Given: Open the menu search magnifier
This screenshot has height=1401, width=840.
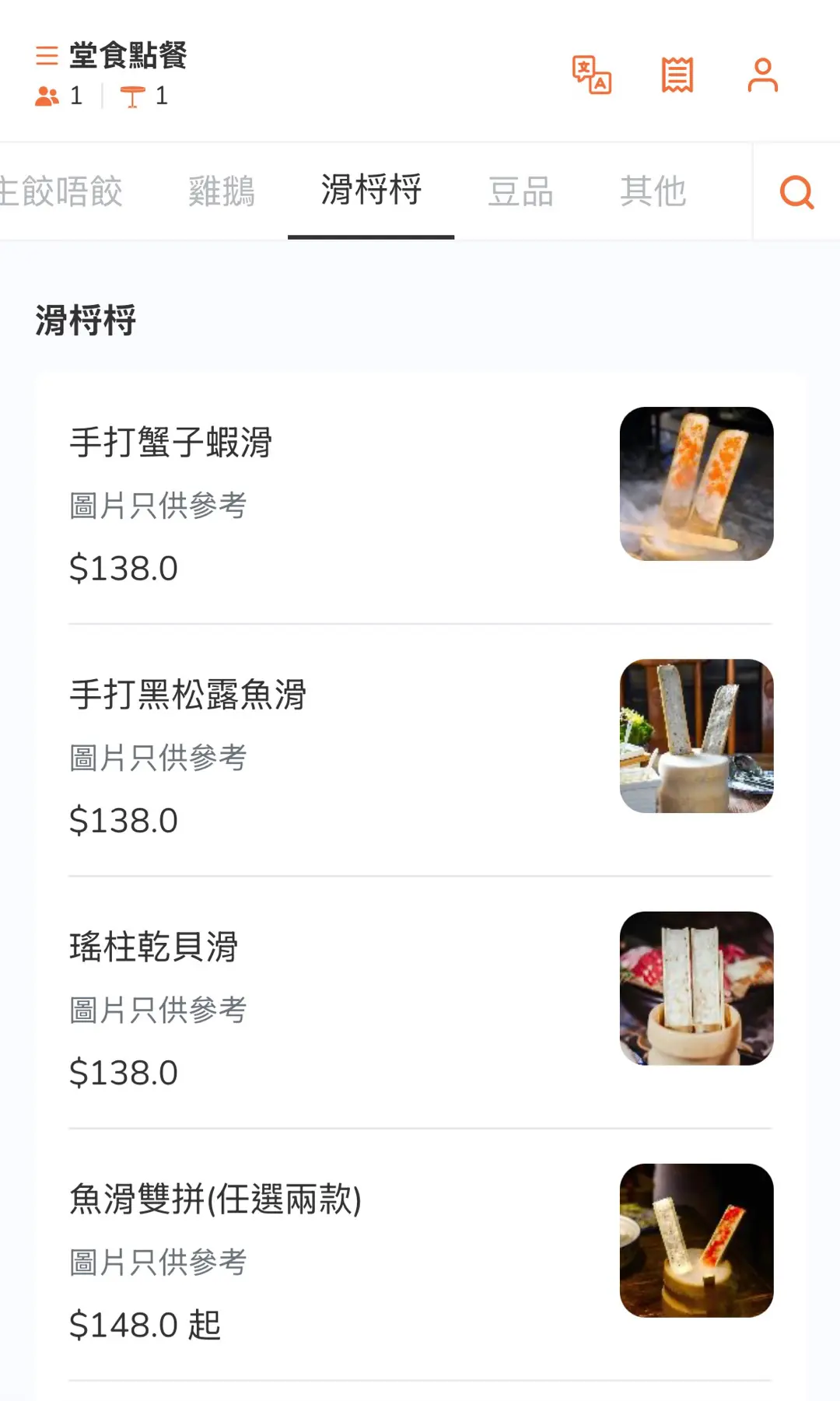Looking at the screenshot, I should click(796, 191).
